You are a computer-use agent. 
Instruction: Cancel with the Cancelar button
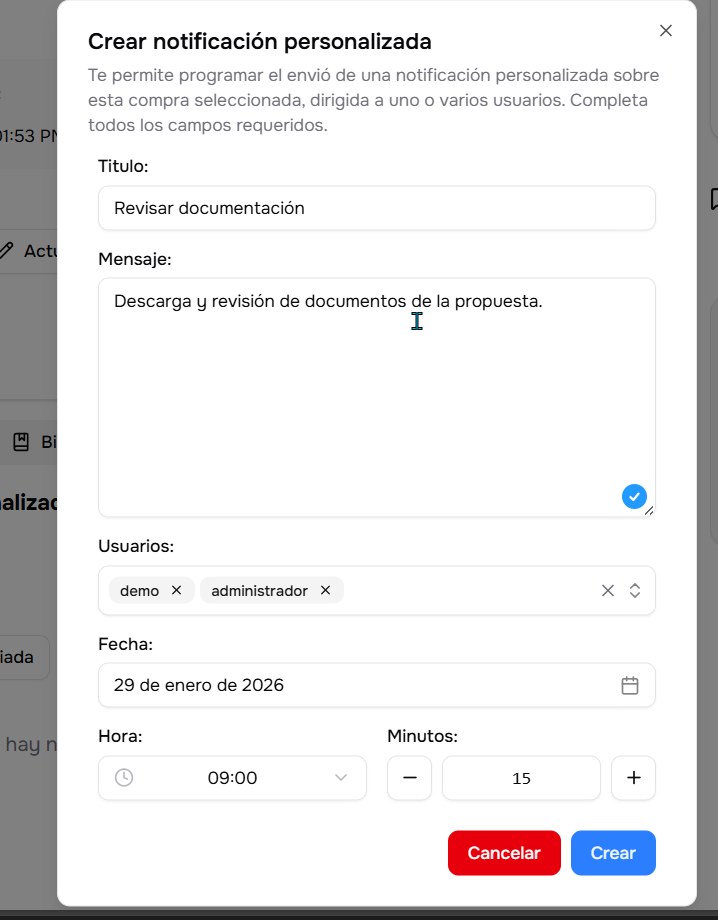point(504,853)
